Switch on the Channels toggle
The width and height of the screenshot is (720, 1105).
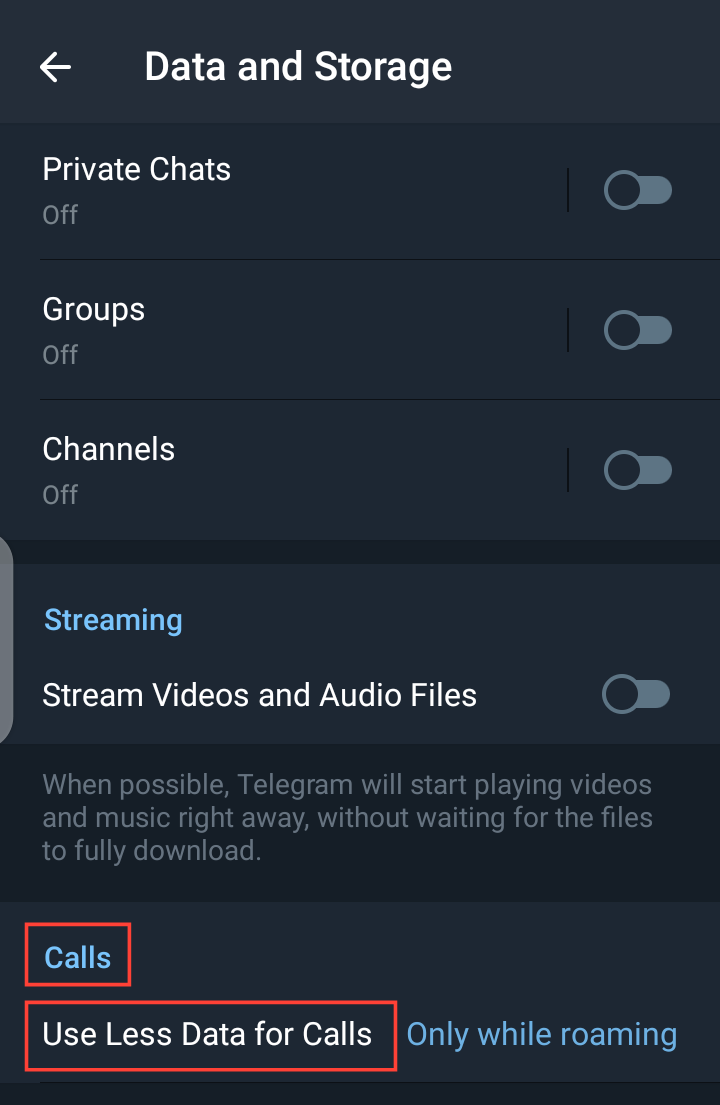(637, 470)
